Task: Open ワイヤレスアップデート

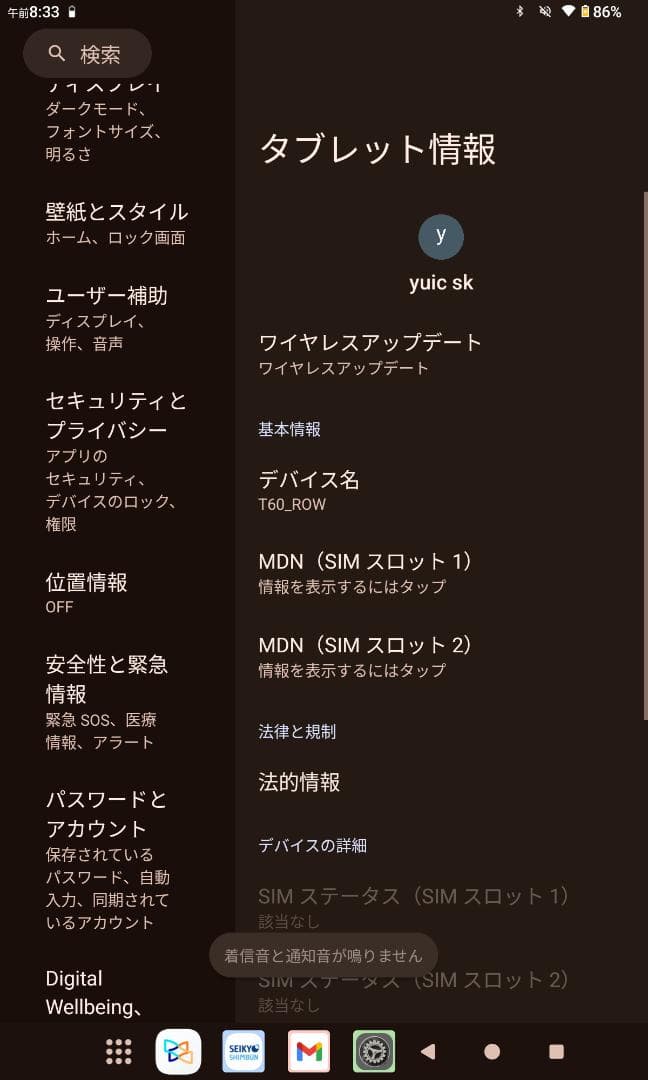Action: pos(370,353)
